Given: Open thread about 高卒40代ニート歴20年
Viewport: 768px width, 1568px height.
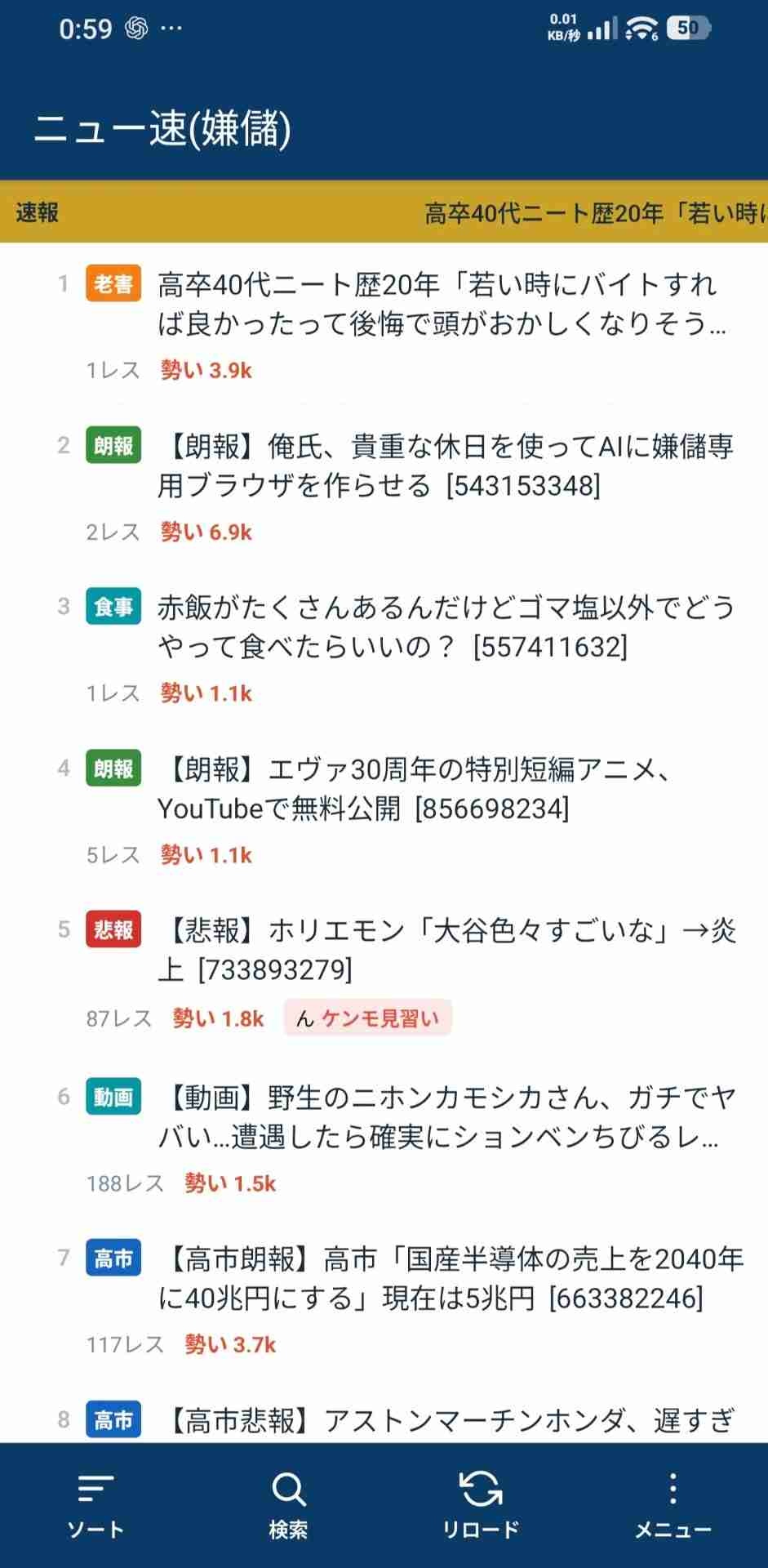Looking at the screenshot, I should [x=441, y=305].
